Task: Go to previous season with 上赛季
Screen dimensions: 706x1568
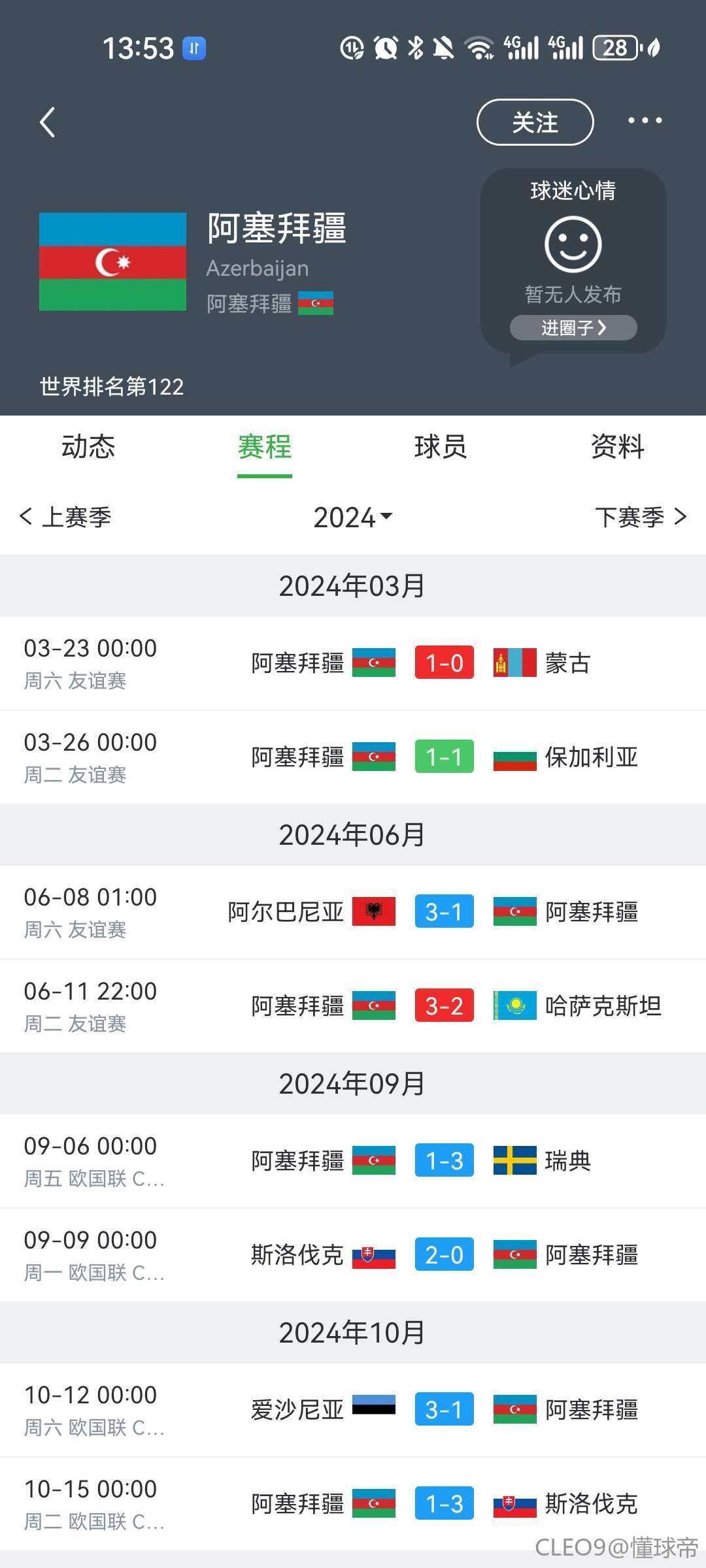Action: (x=65, y=517)
